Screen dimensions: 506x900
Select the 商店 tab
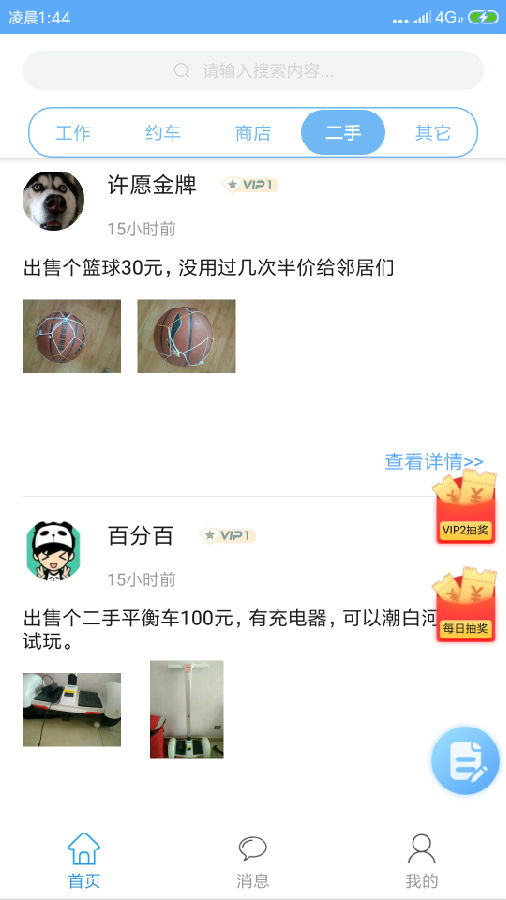253,133
